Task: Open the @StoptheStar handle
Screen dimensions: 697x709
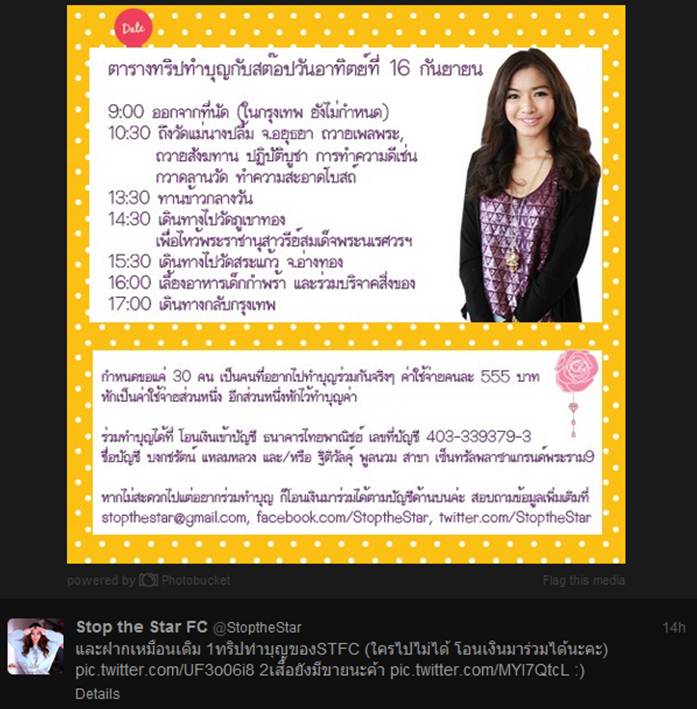Action: coord(257,628)
